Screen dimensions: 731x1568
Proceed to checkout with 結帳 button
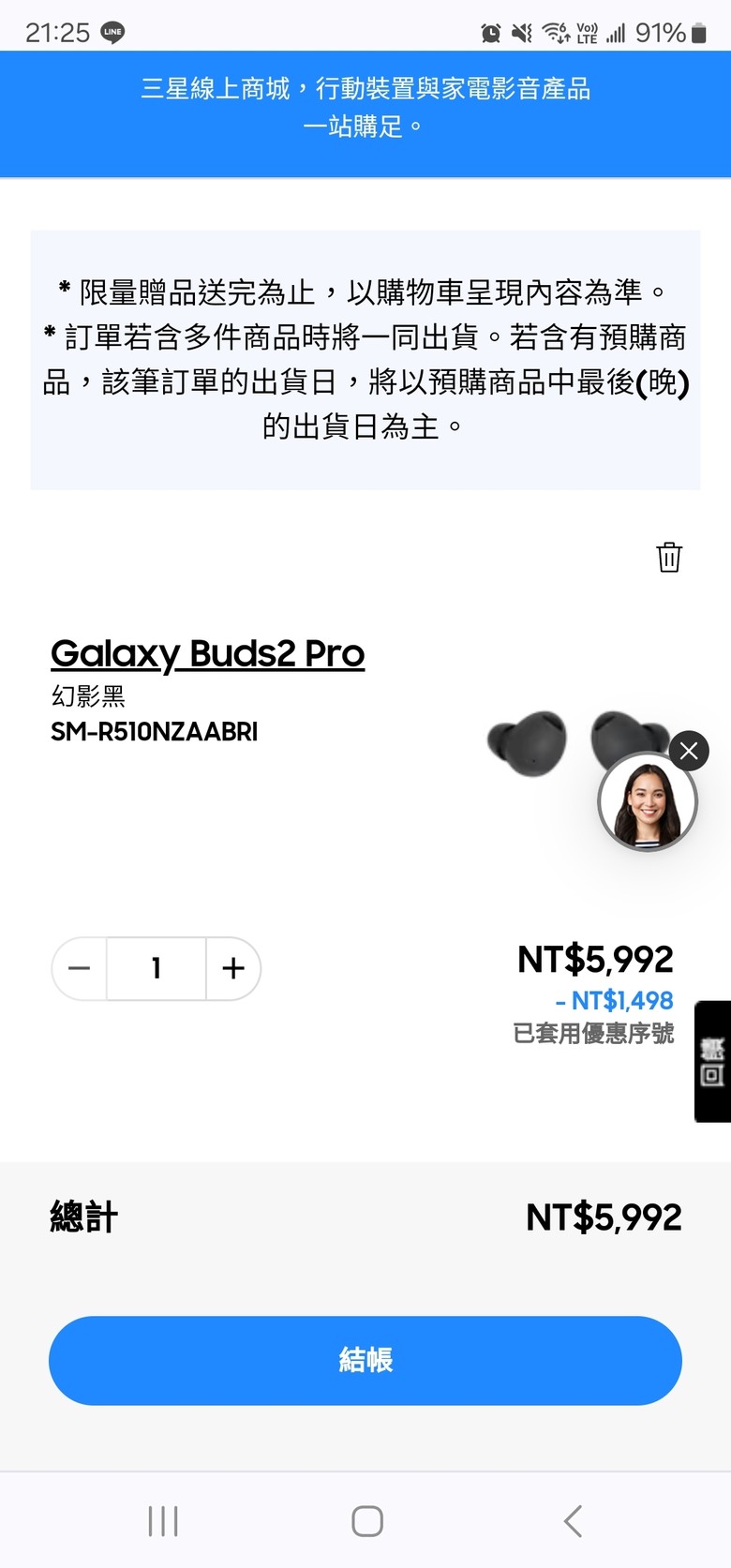point(365,1360)
